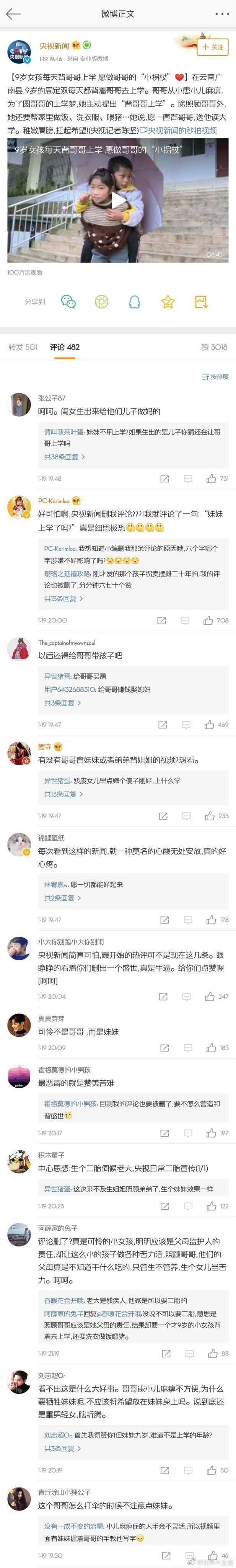Image resolution: width=236 pixels, height=1568 pixels.
Task: Expand 共38条回复 under 张公子87's comment
Action: [64, 457]
